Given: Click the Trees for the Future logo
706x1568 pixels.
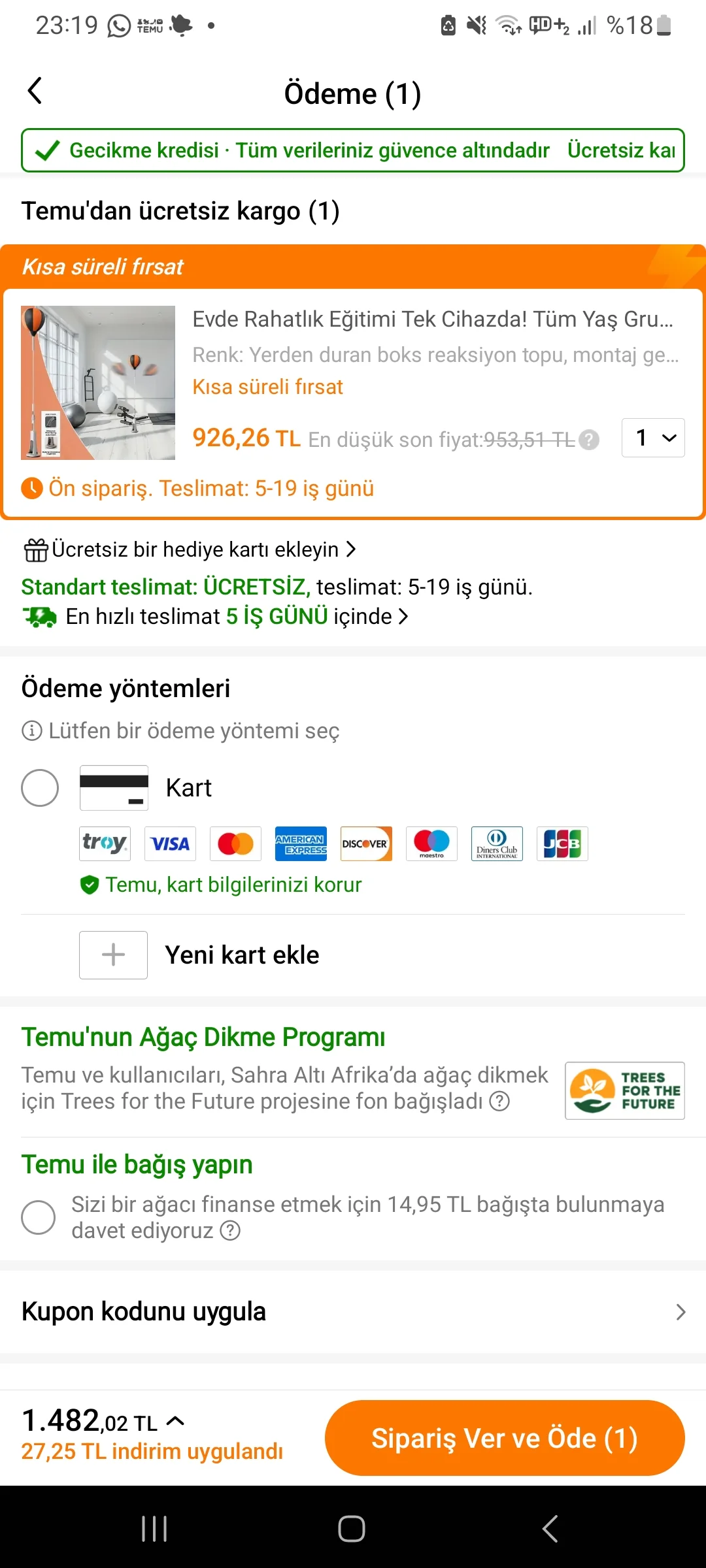Looking at the screenshot, I should [x=624, y=1090].
